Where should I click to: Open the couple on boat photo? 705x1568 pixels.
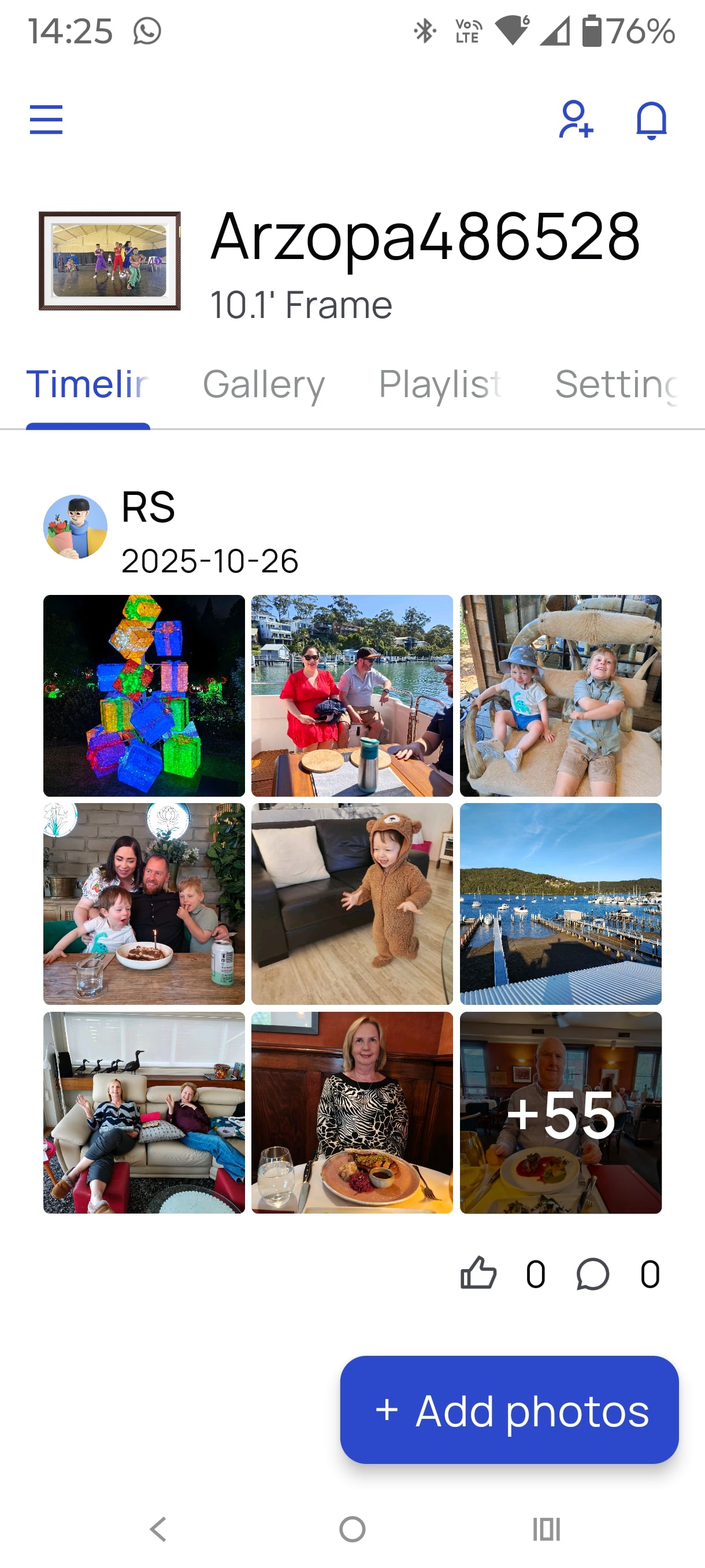point(352,696)
